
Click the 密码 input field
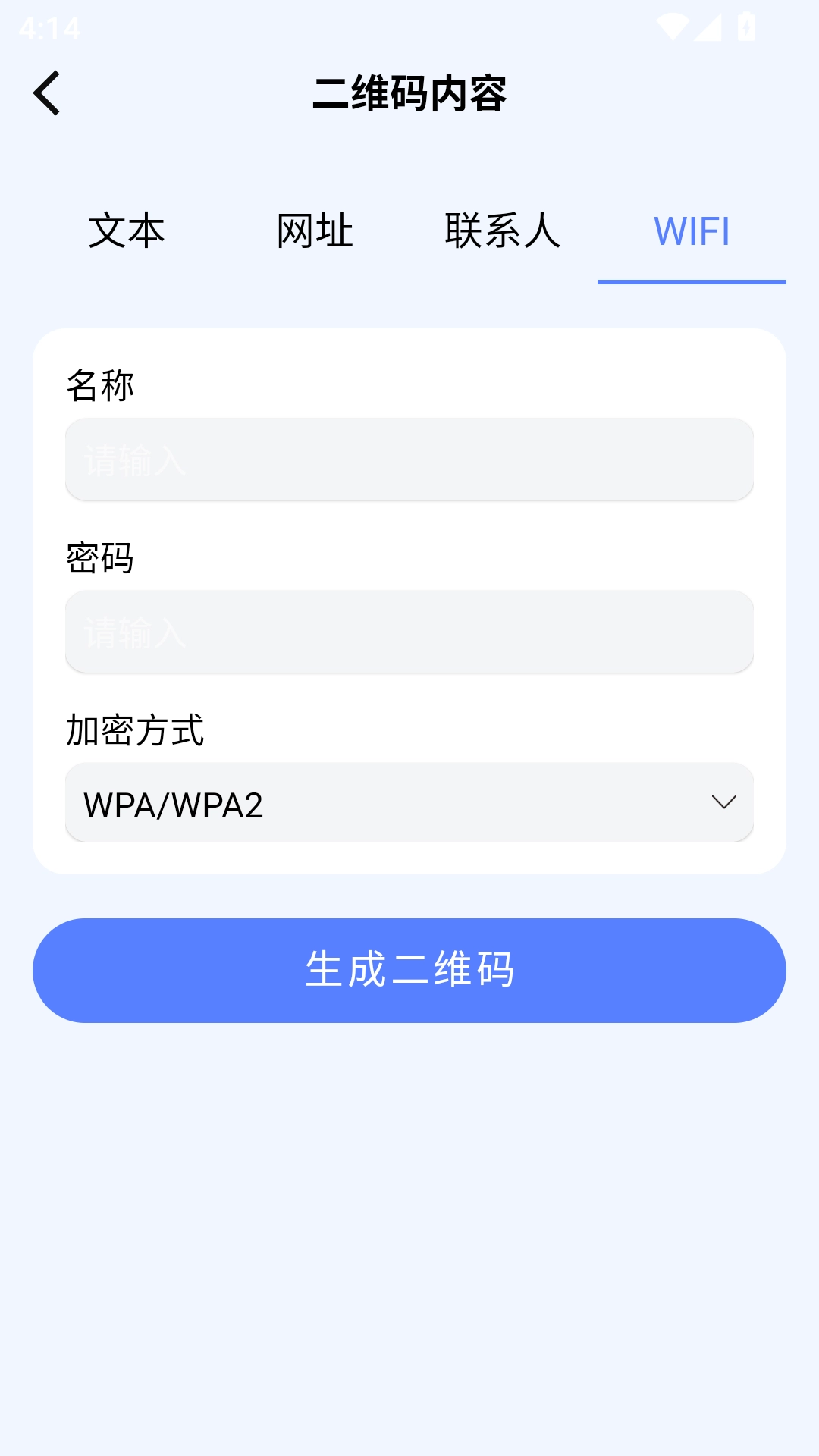click(x=409, y=632)
